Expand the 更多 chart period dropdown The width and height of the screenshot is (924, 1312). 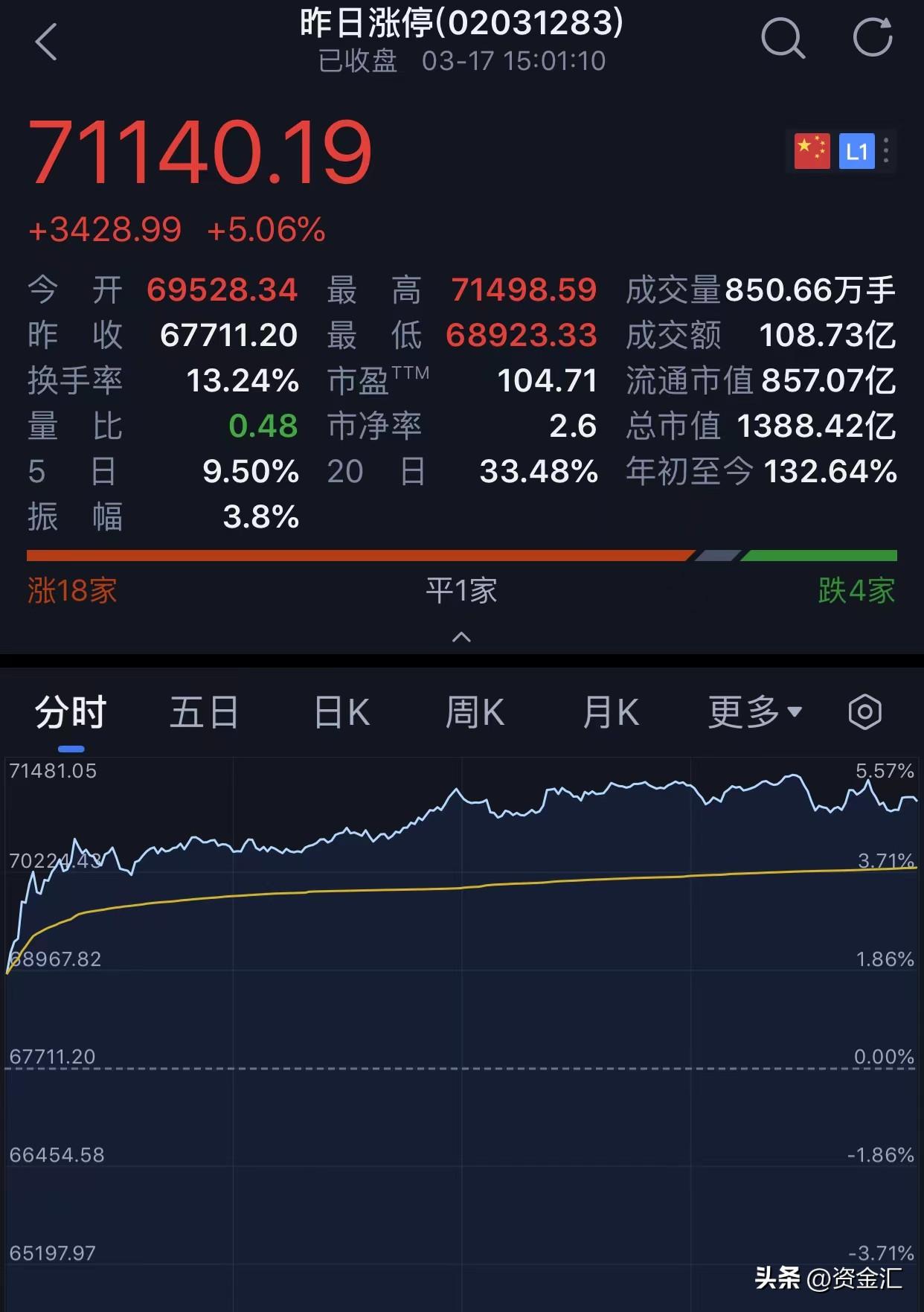(x=754, y=713)
